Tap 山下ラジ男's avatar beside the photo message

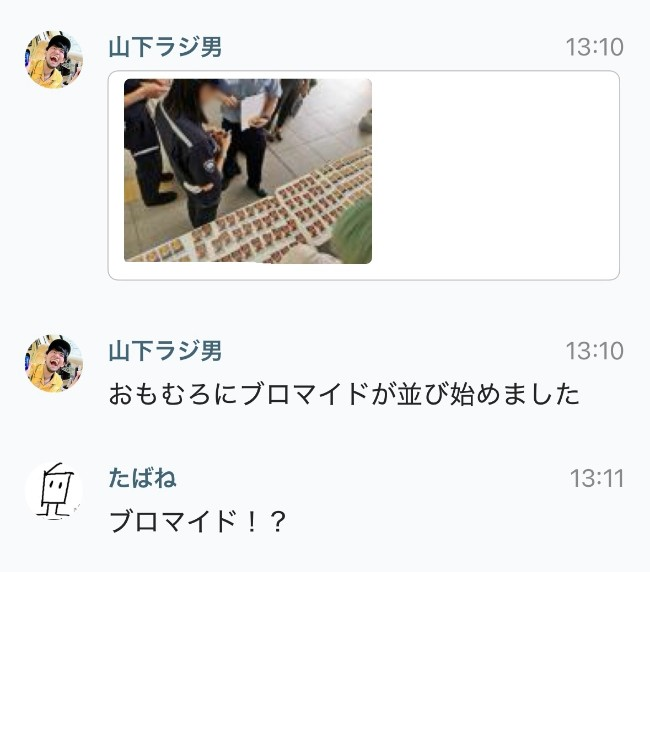(53, 60)
